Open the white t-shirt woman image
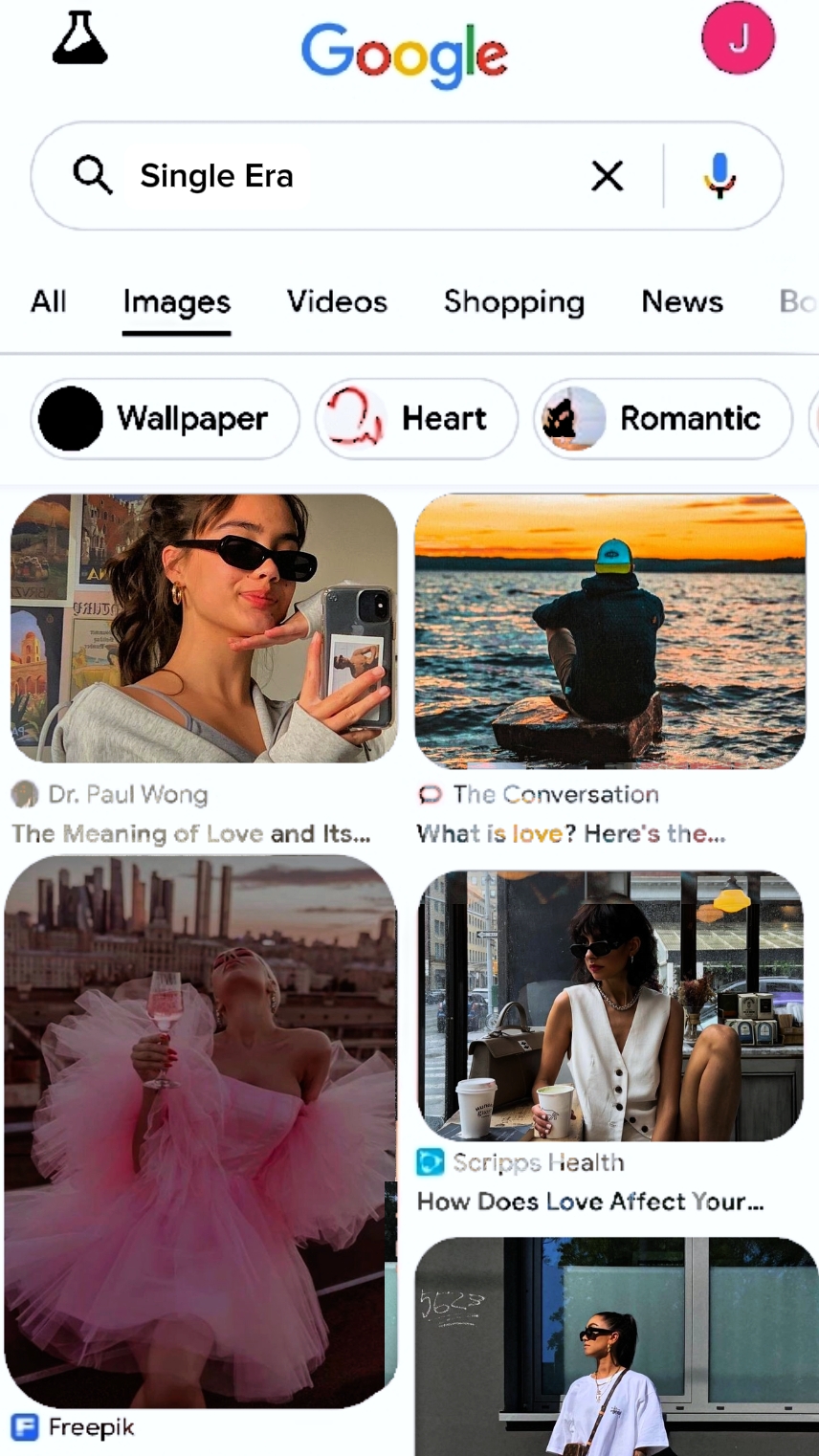The image size is (819, 1456). click(610, 1347)
